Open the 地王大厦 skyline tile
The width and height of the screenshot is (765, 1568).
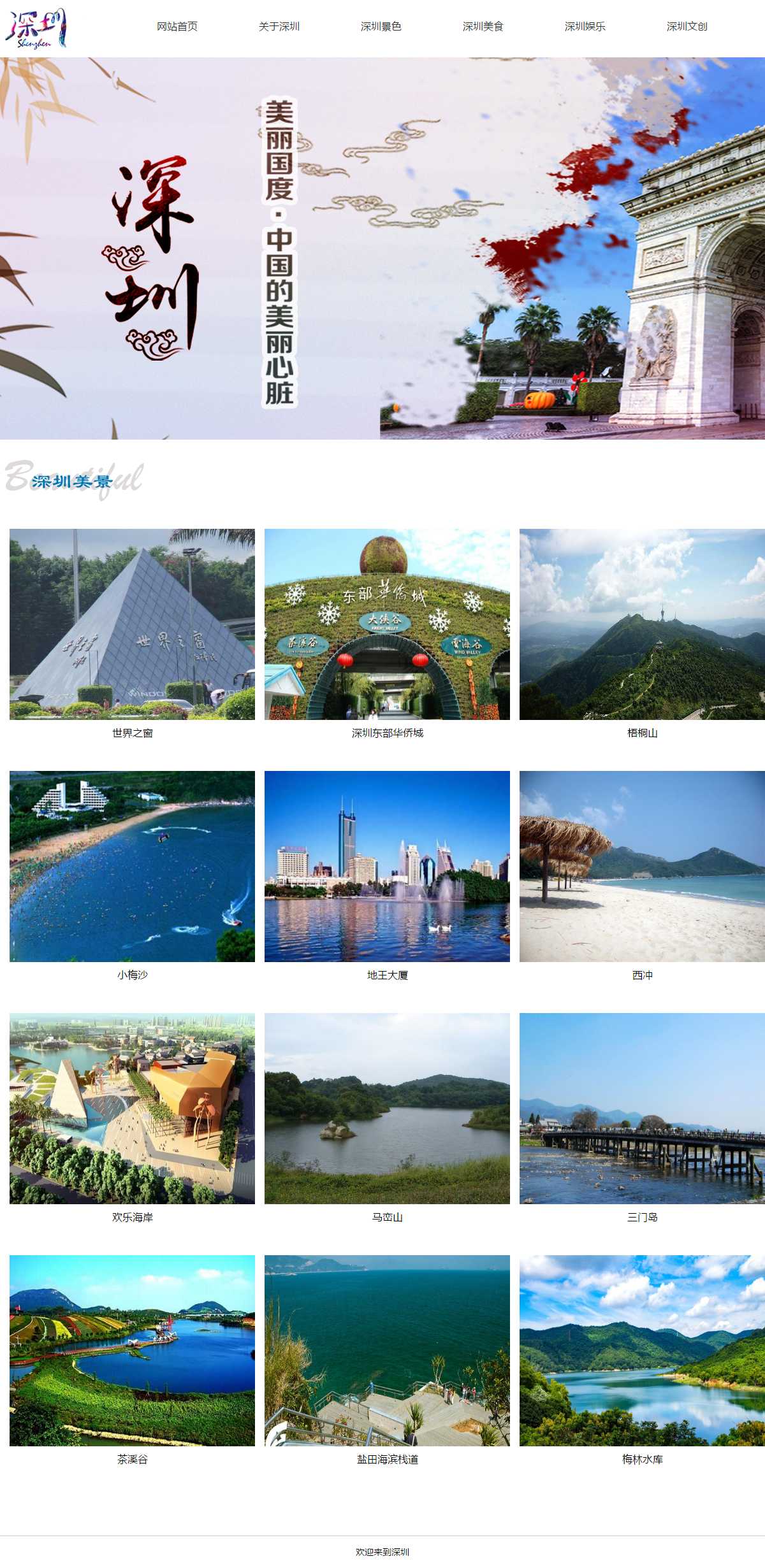tap(387, 867)
